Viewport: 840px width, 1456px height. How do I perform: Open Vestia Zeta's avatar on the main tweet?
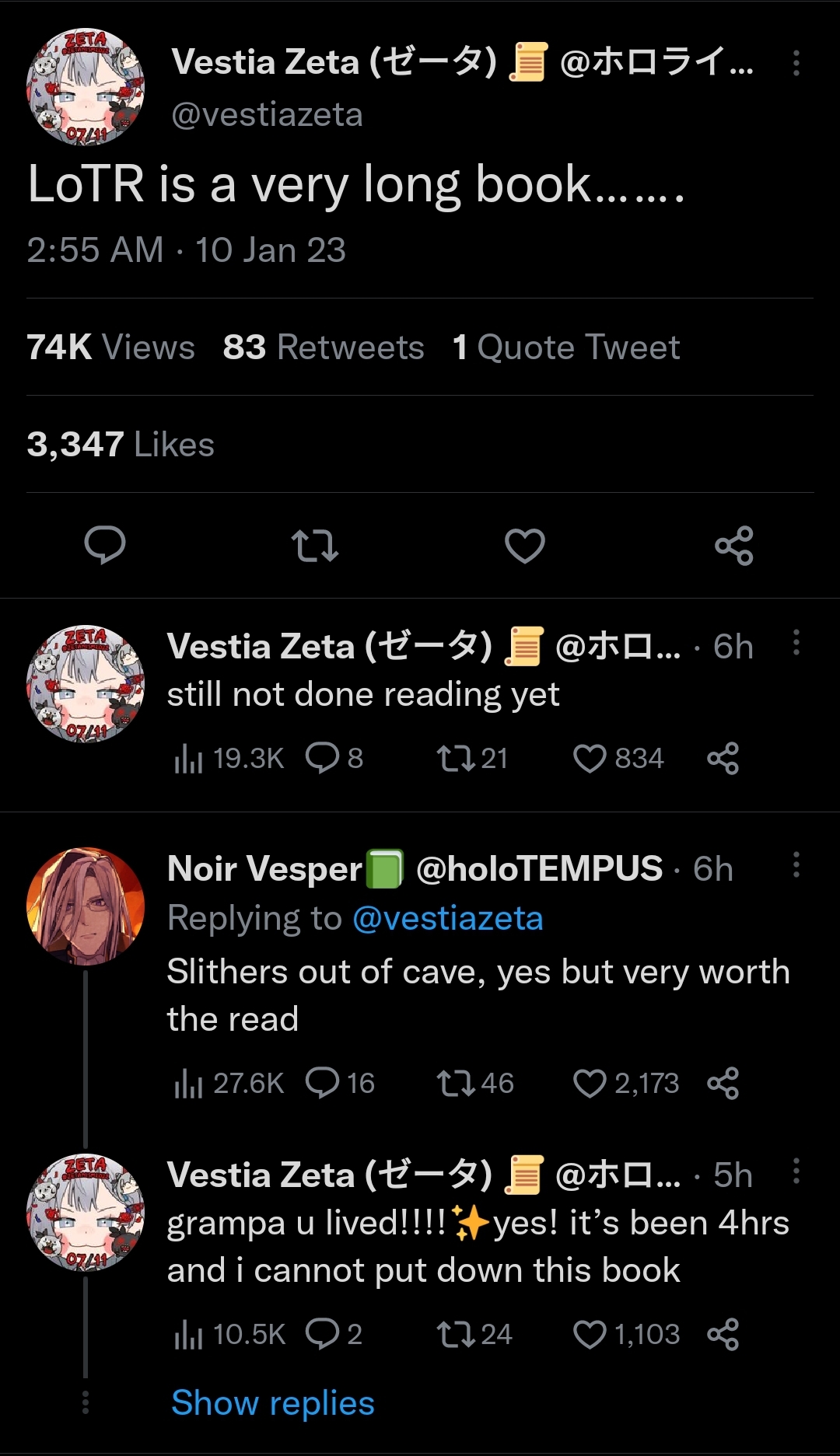click(x=86, y=87)
